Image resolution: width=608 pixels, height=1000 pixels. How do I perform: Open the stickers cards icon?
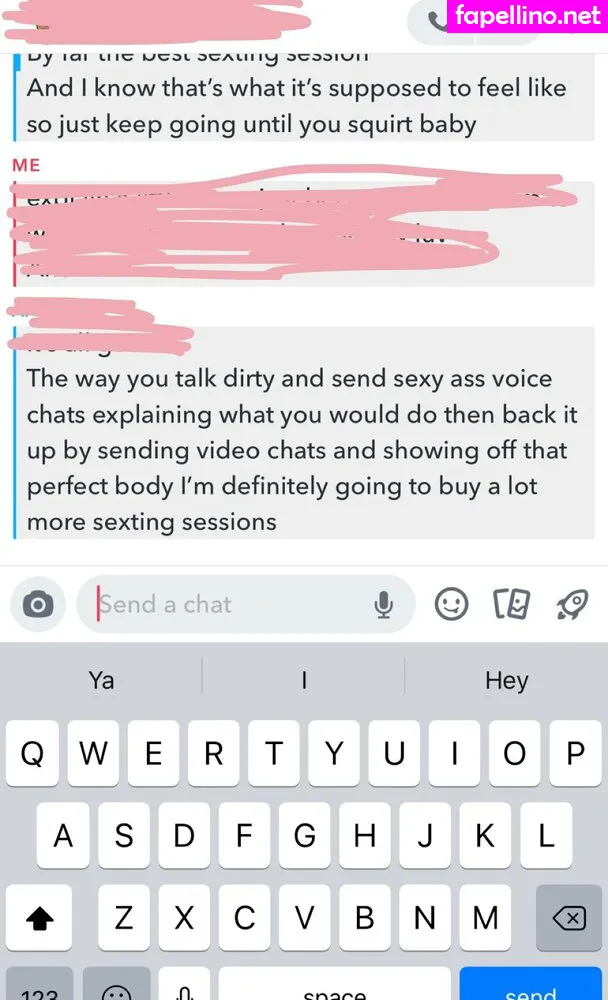[x=511, y=603]
